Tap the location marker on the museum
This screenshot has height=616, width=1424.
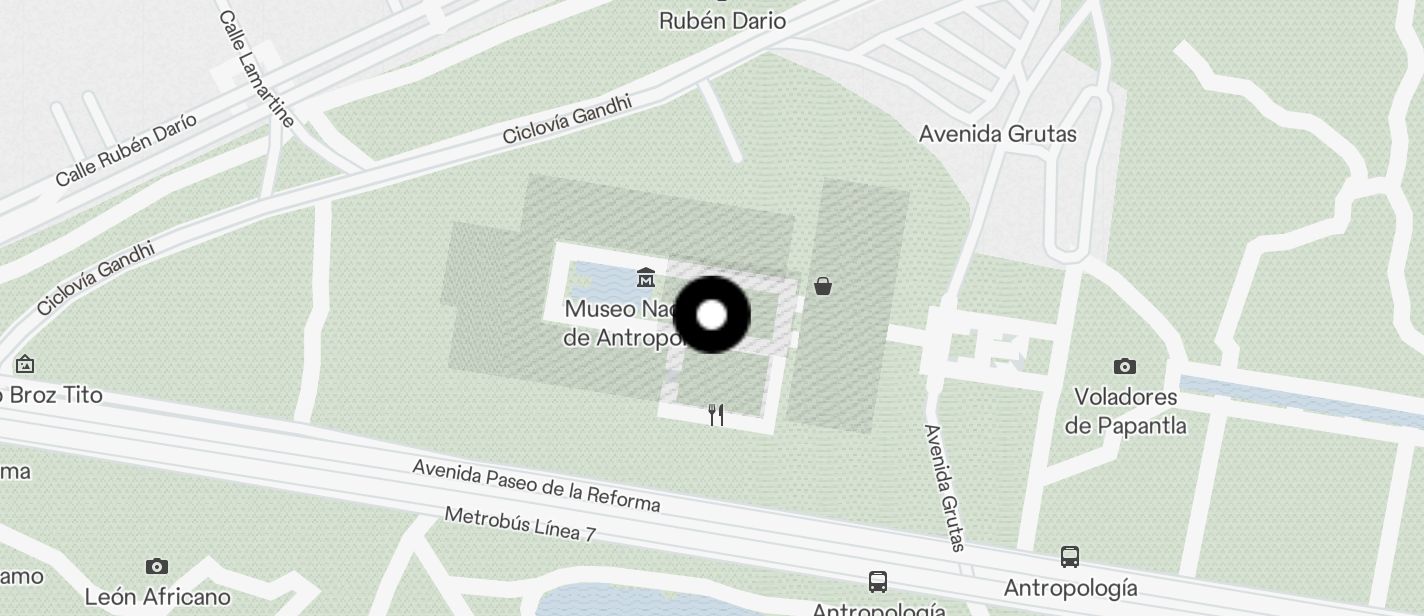coord(711,316)
